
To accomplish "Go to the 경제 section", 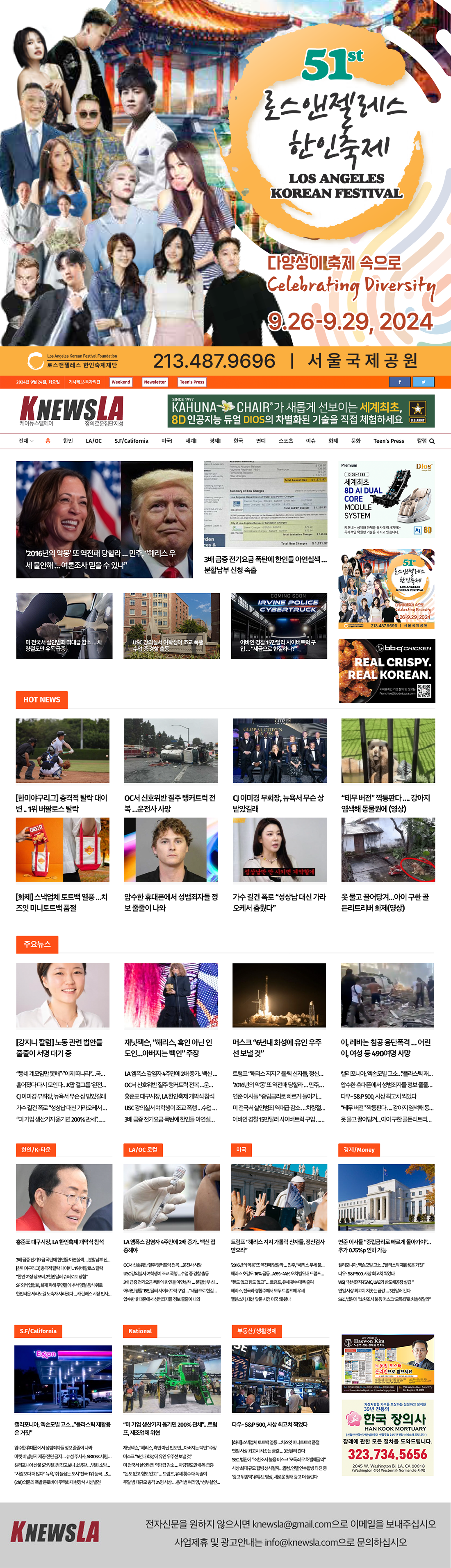I will pyautogui.click(x=214, y=441).
